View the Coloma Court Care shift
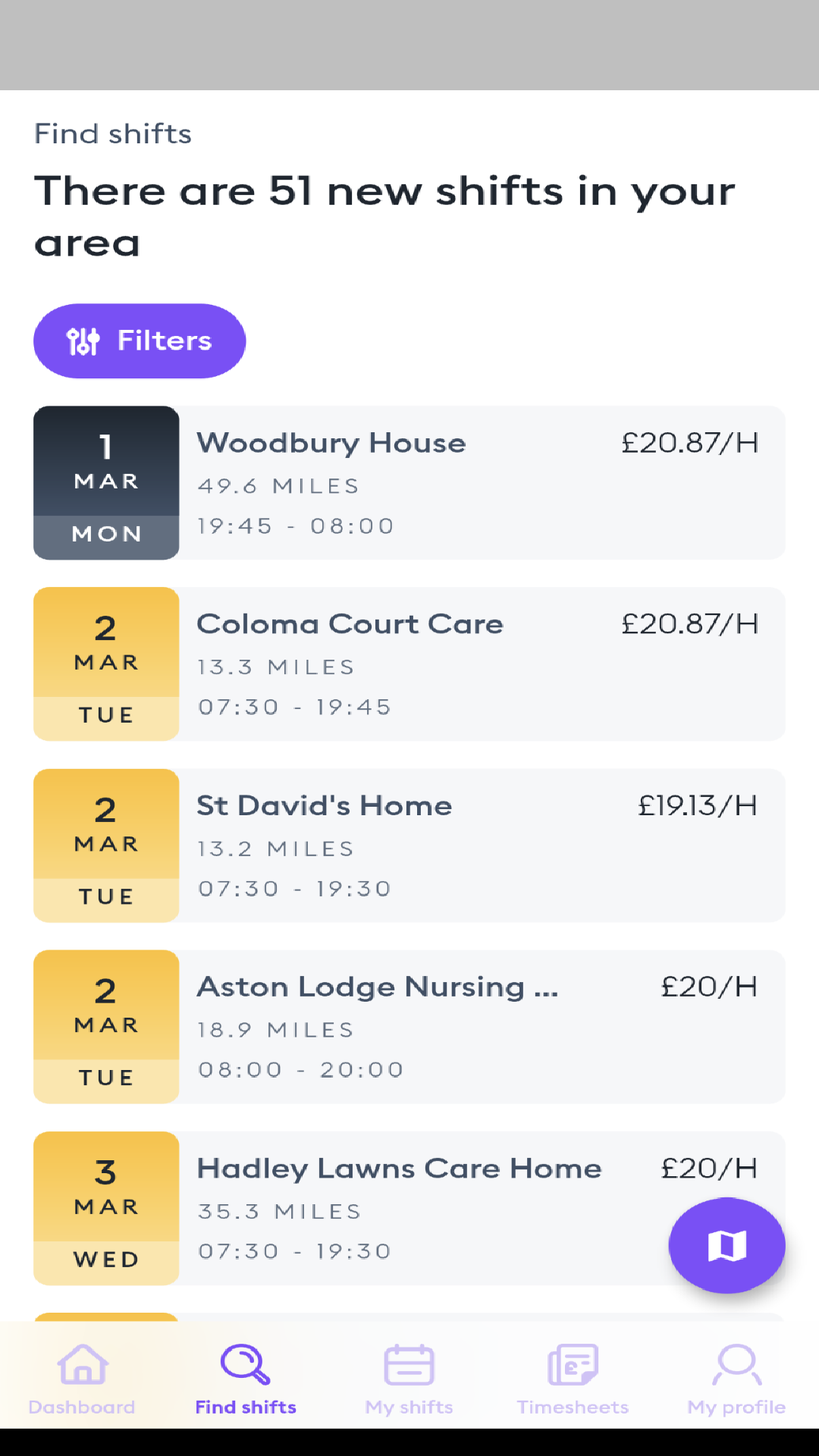The image size is (819, 1456). click(x=409, y=664)
